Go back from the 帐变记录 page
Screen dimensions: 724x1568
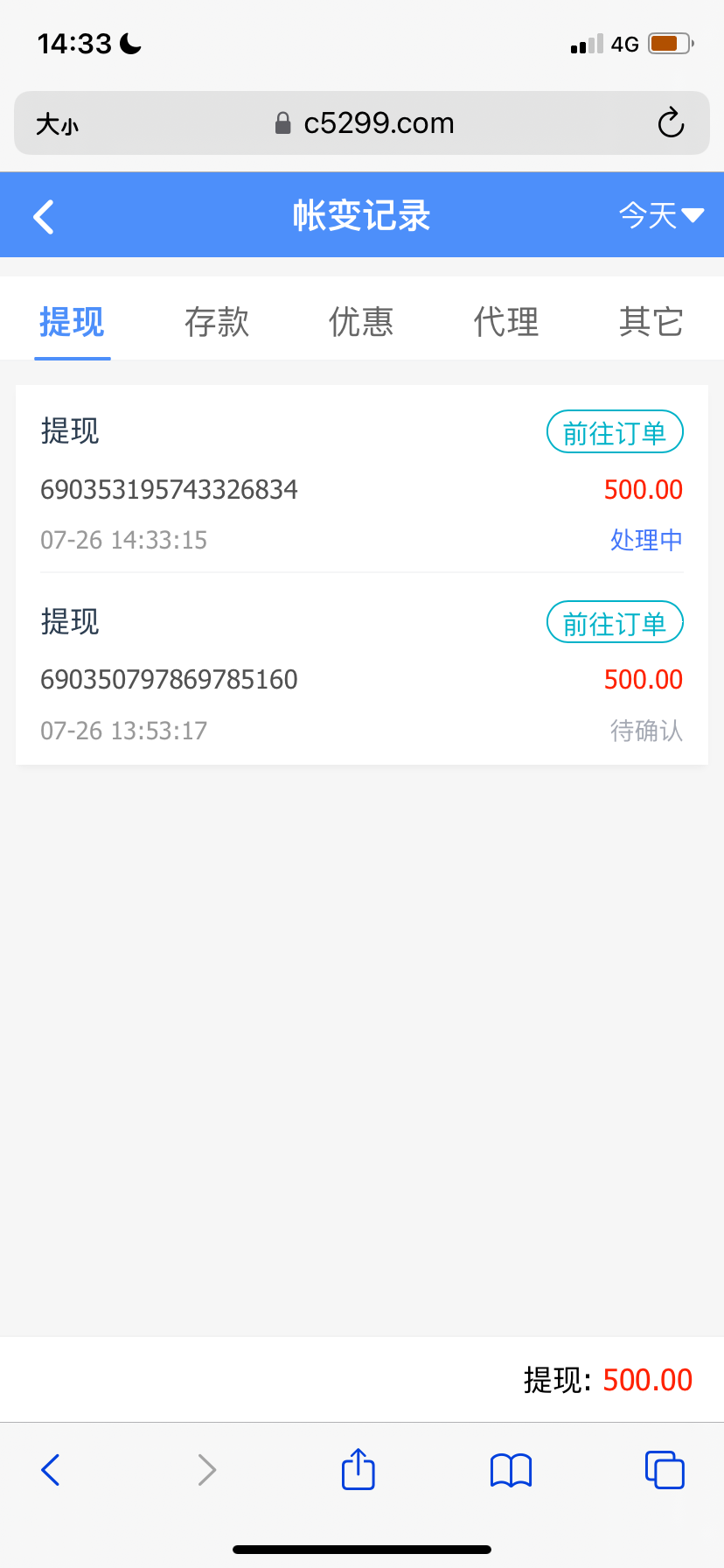coord(44,216)
